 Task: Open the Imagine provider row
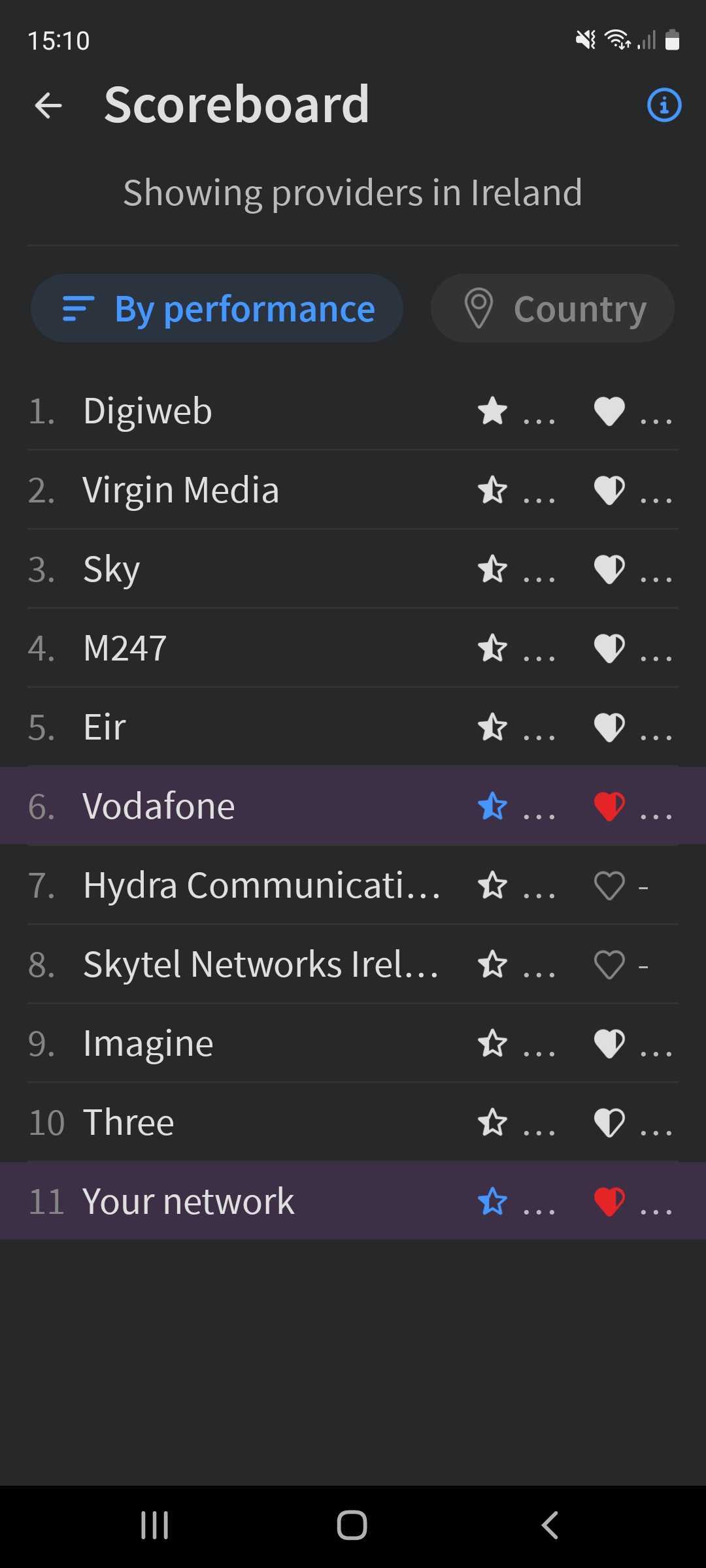click(x=353, y=1043)
